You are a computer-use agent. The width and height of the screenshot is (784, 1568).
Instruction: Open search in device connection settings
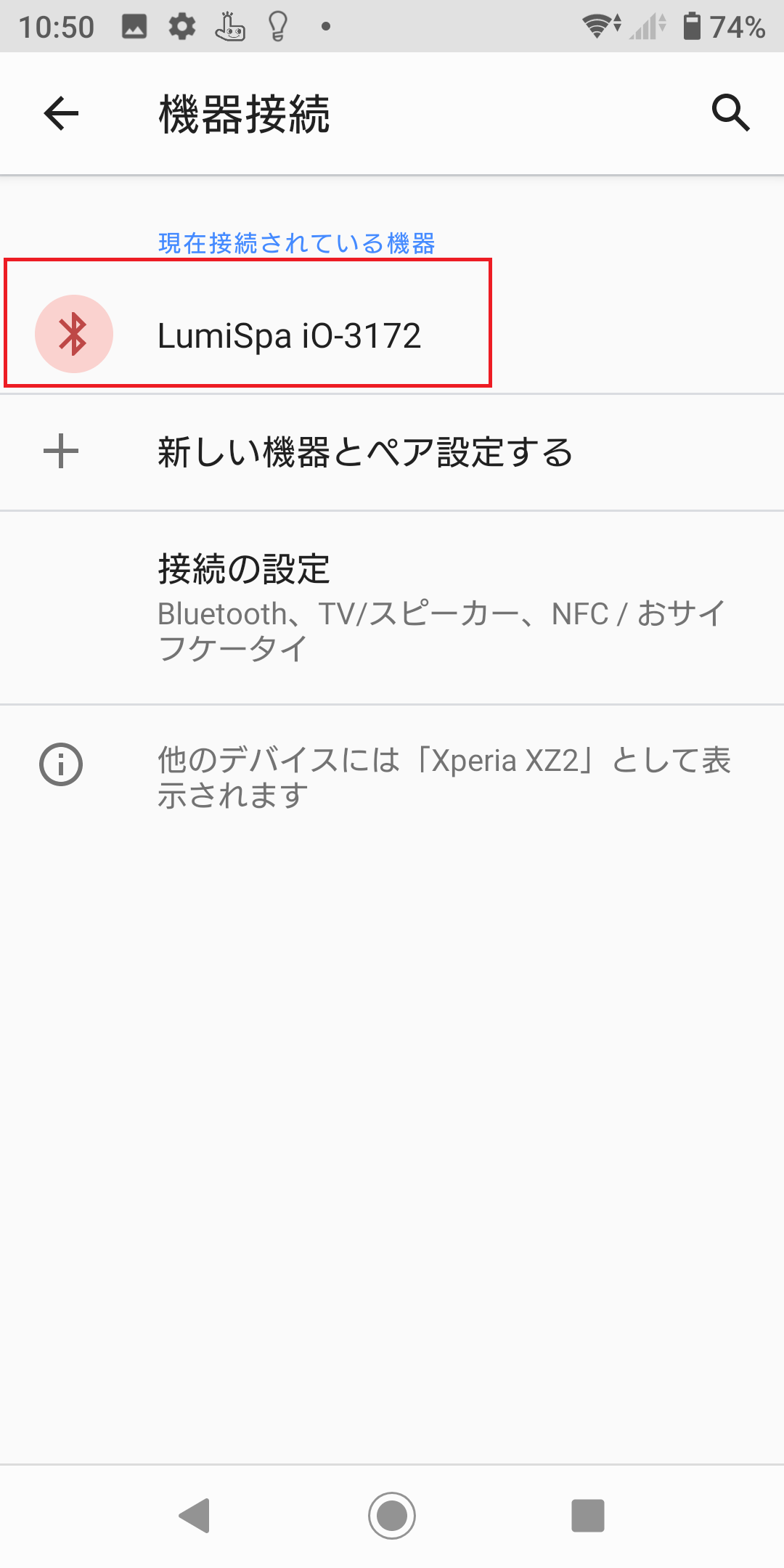pos(730,113)
